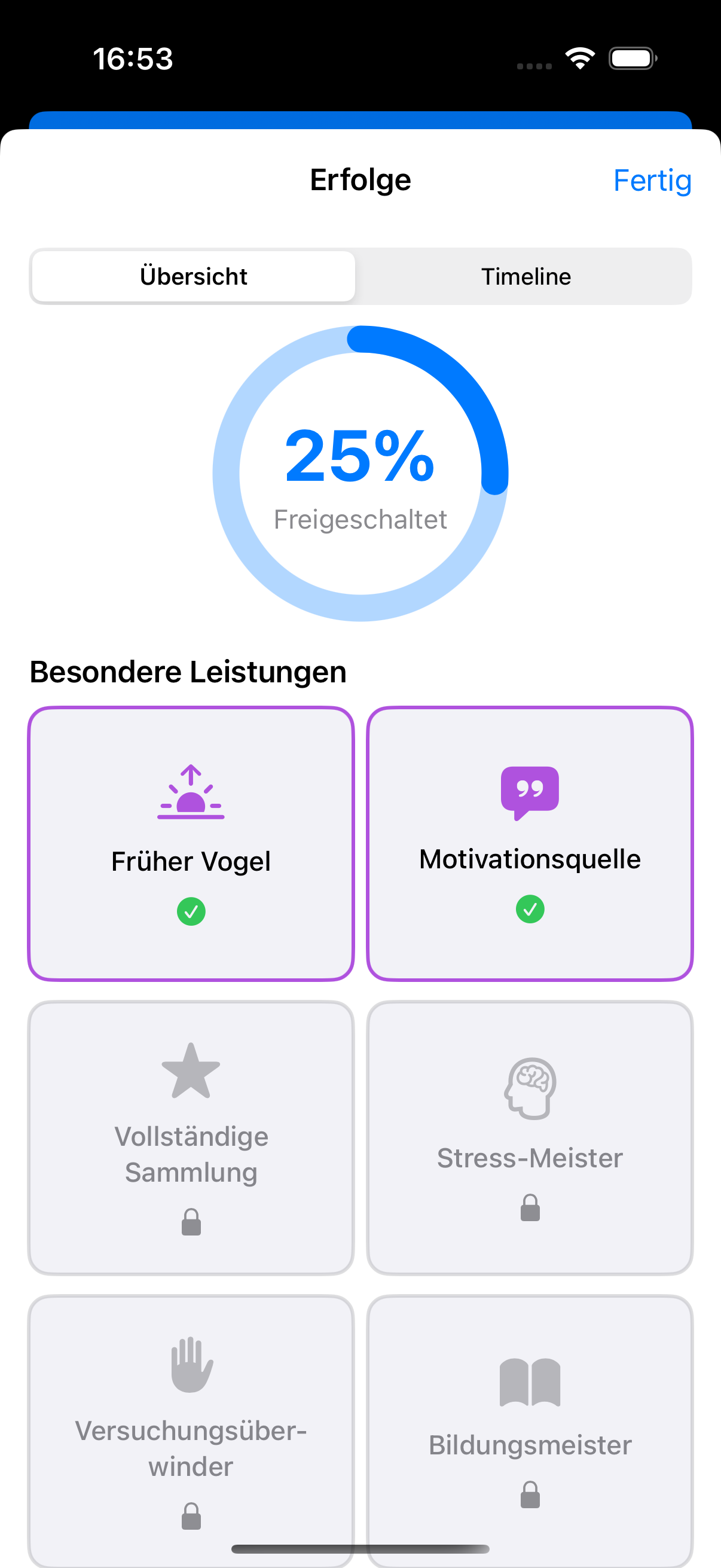
Task: Tap the lock badge under Bildungsmeister
Action: (529, 1494)
